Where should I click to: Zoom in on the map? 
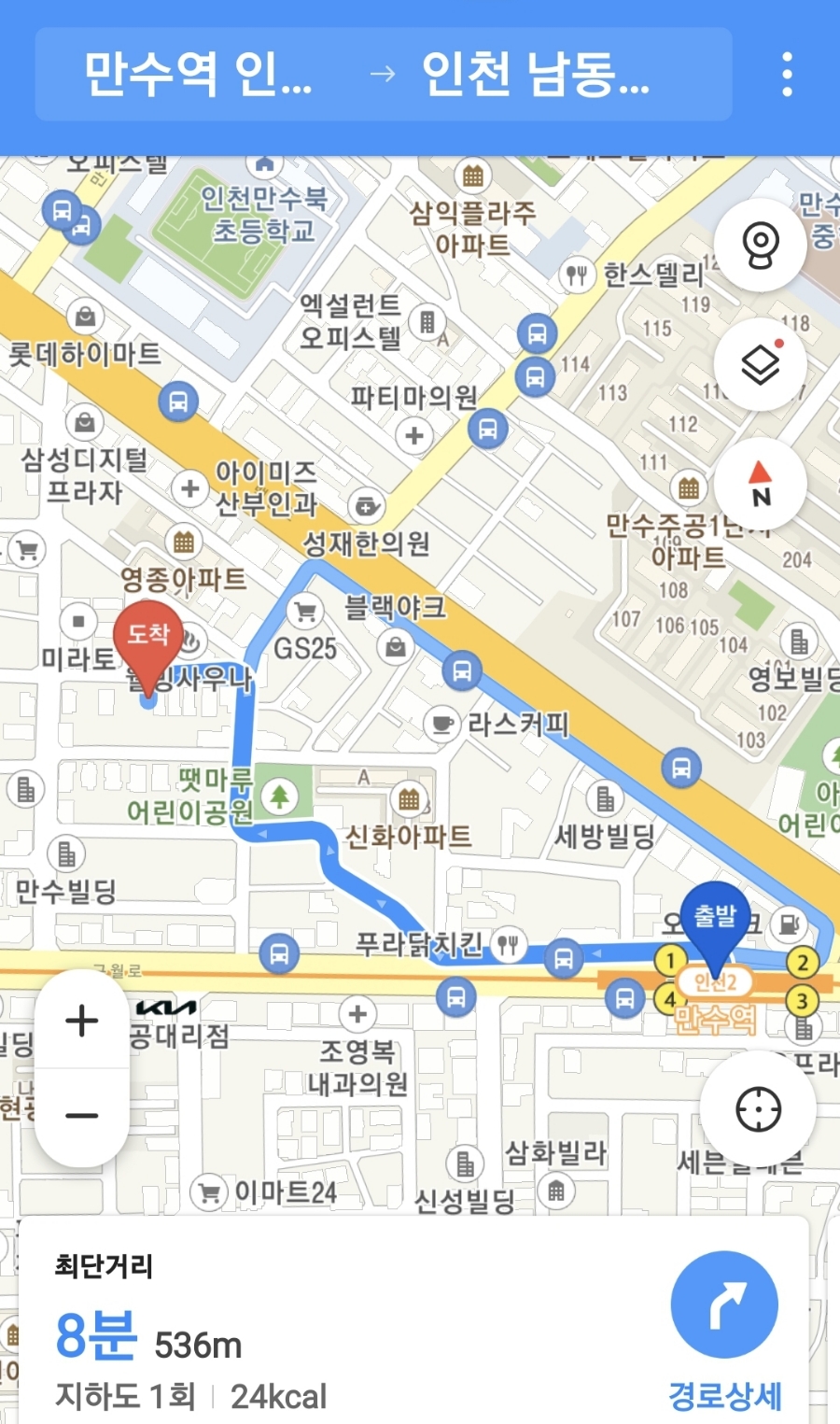[x=82, y=1021]
